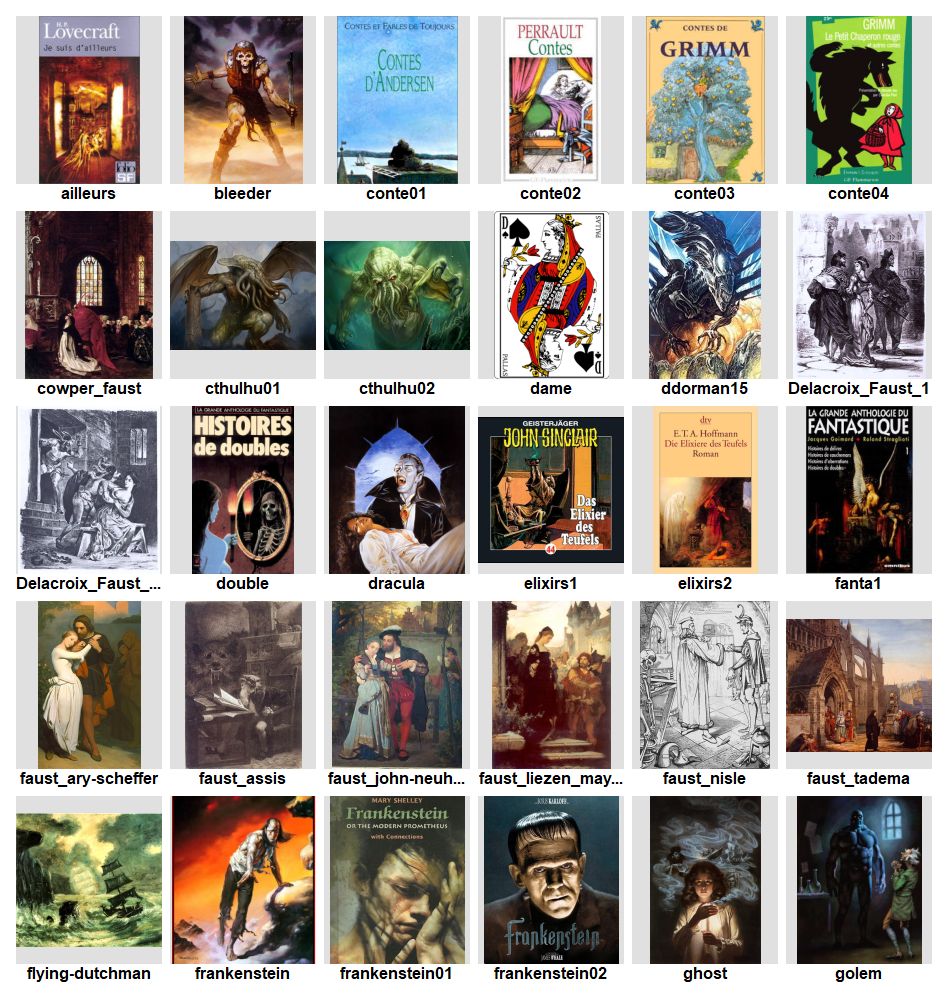The image size is (950, 1000).
Task: Open the conte04 Grimm wolf cover
Action: tap(858, 100)
